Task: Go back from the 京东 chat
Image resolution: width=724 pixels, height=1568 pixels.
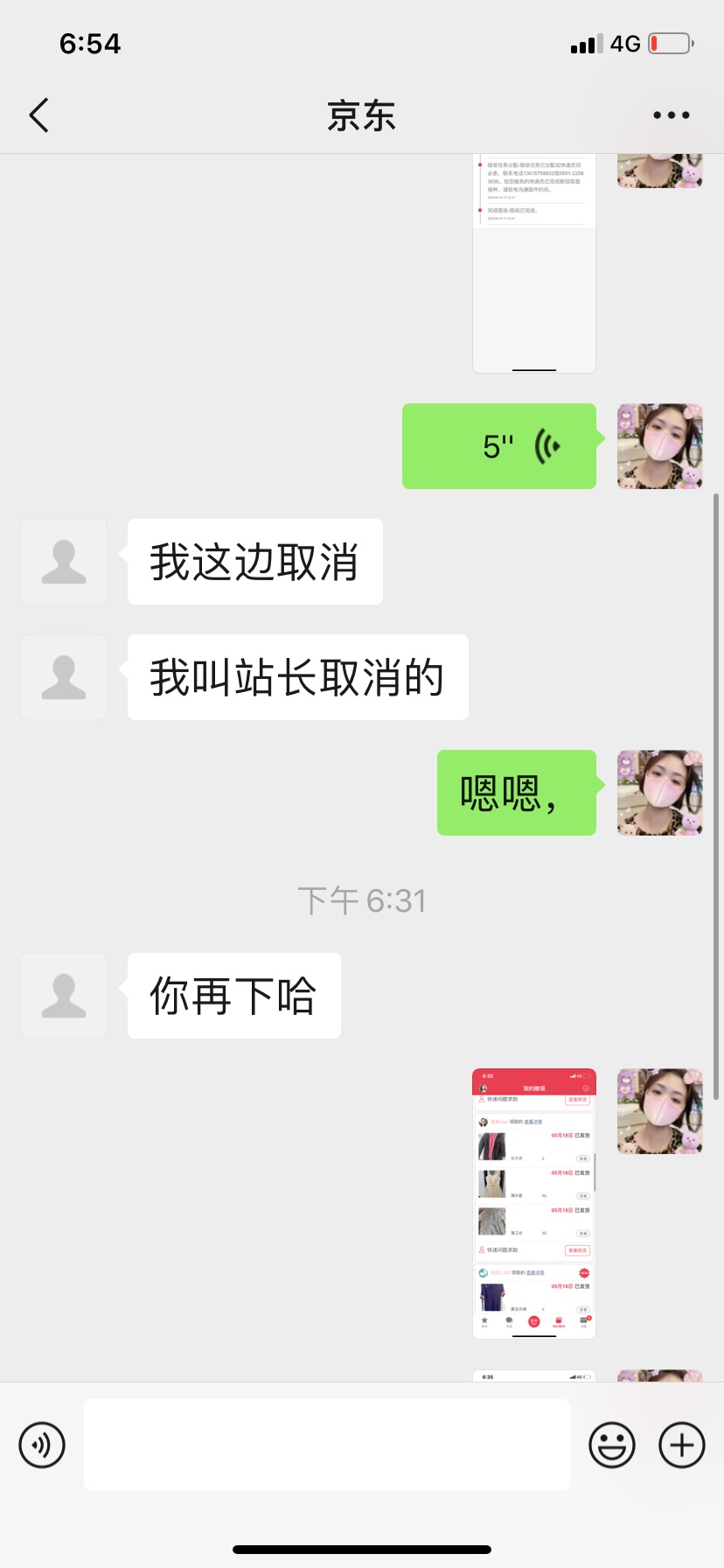Action: point(39,115)
